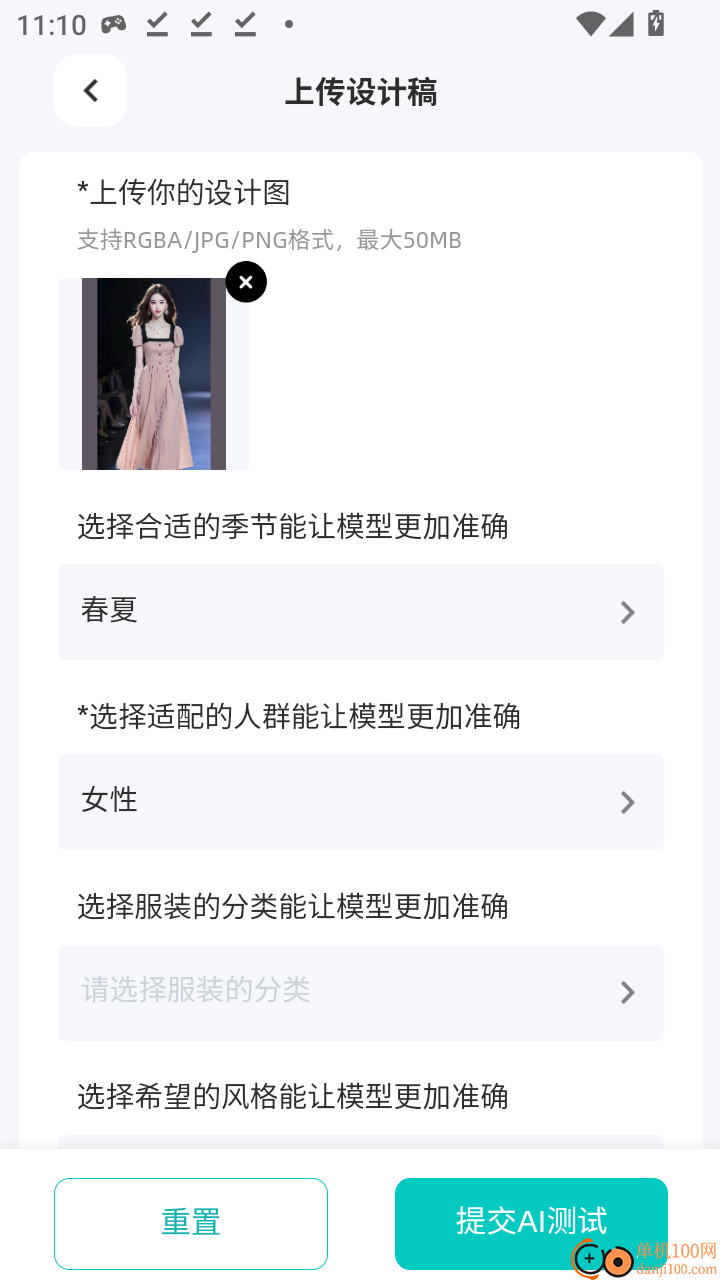The width and height of the screenshot is (720, 1280).
Task: Tap a download-complete checkmark icon in status bar
Action: (x=157, y=24)
